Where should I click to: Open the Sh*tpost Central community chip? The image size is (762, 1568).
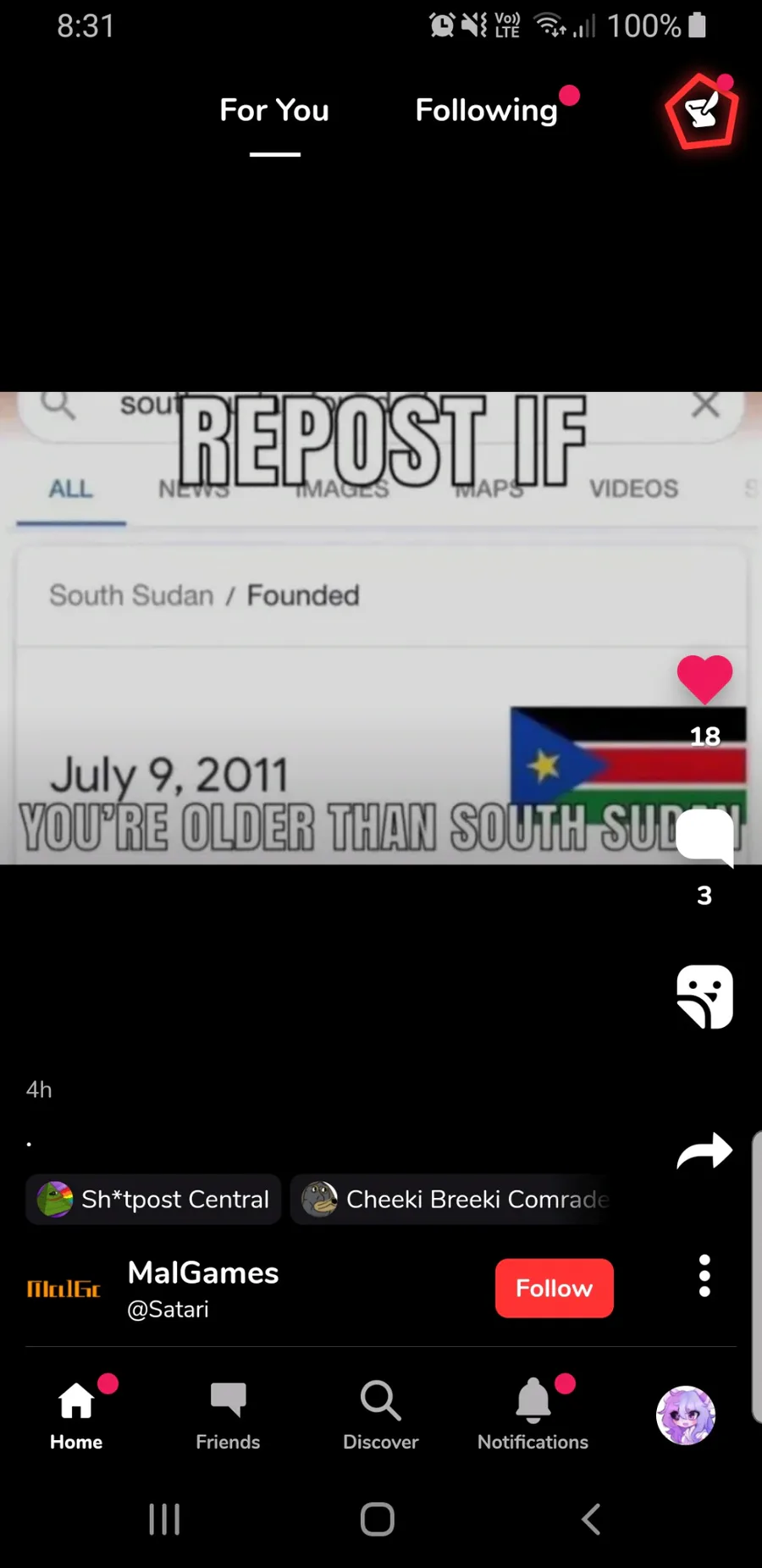pos(153,1199)
